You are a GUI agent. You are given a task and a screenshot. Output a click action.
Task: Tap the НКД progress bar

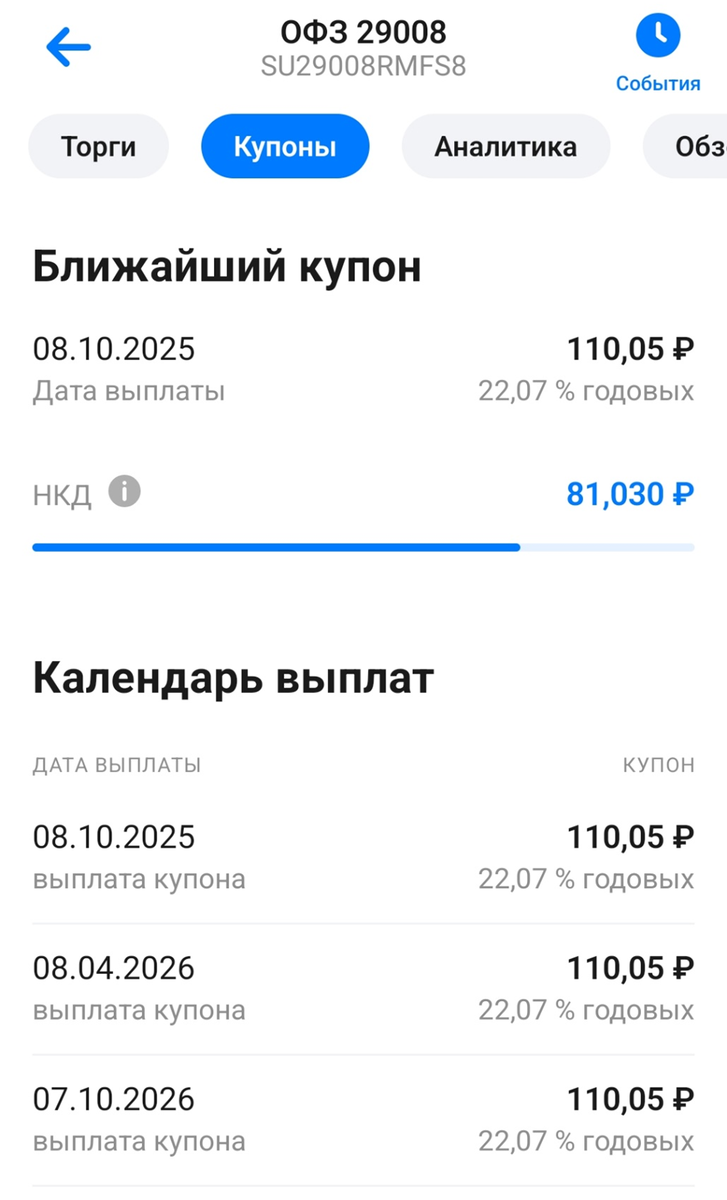click(x=363, y=546)
